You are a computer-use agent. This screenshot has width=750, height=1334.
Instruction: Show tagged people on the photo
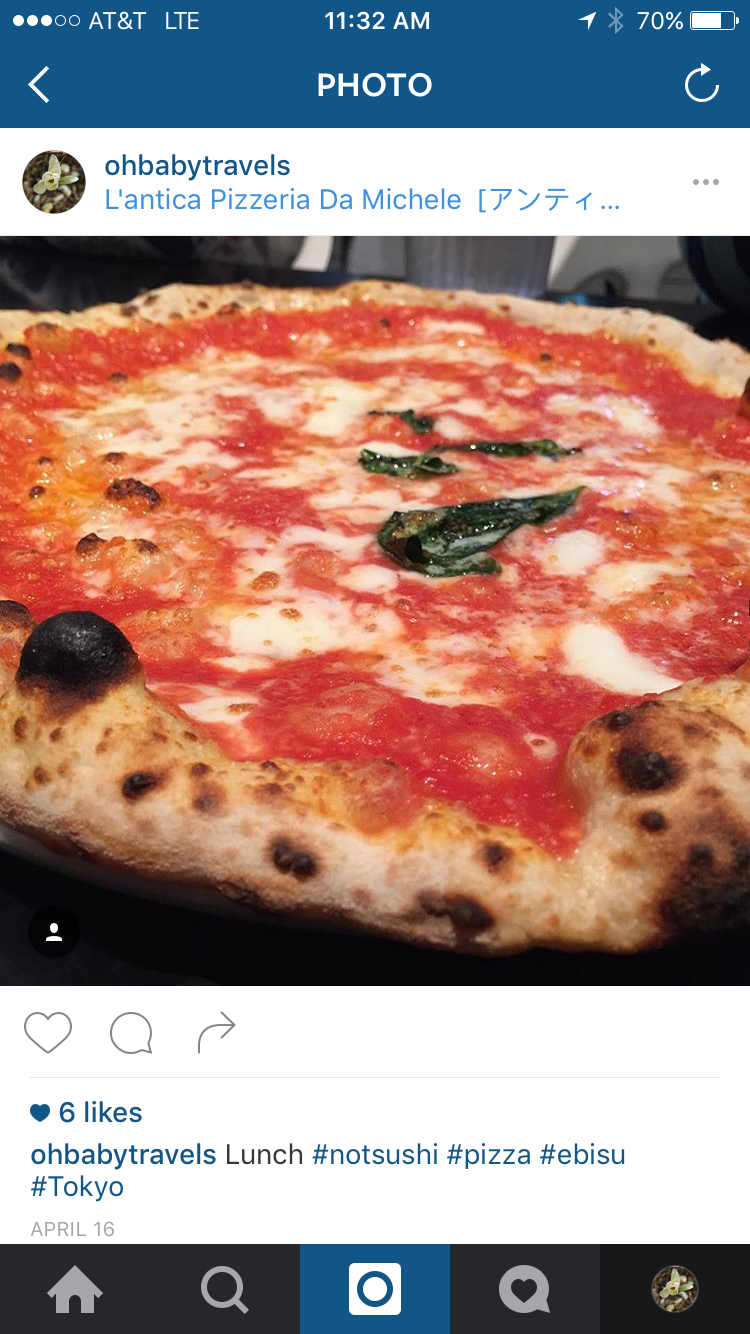point(54,932)
